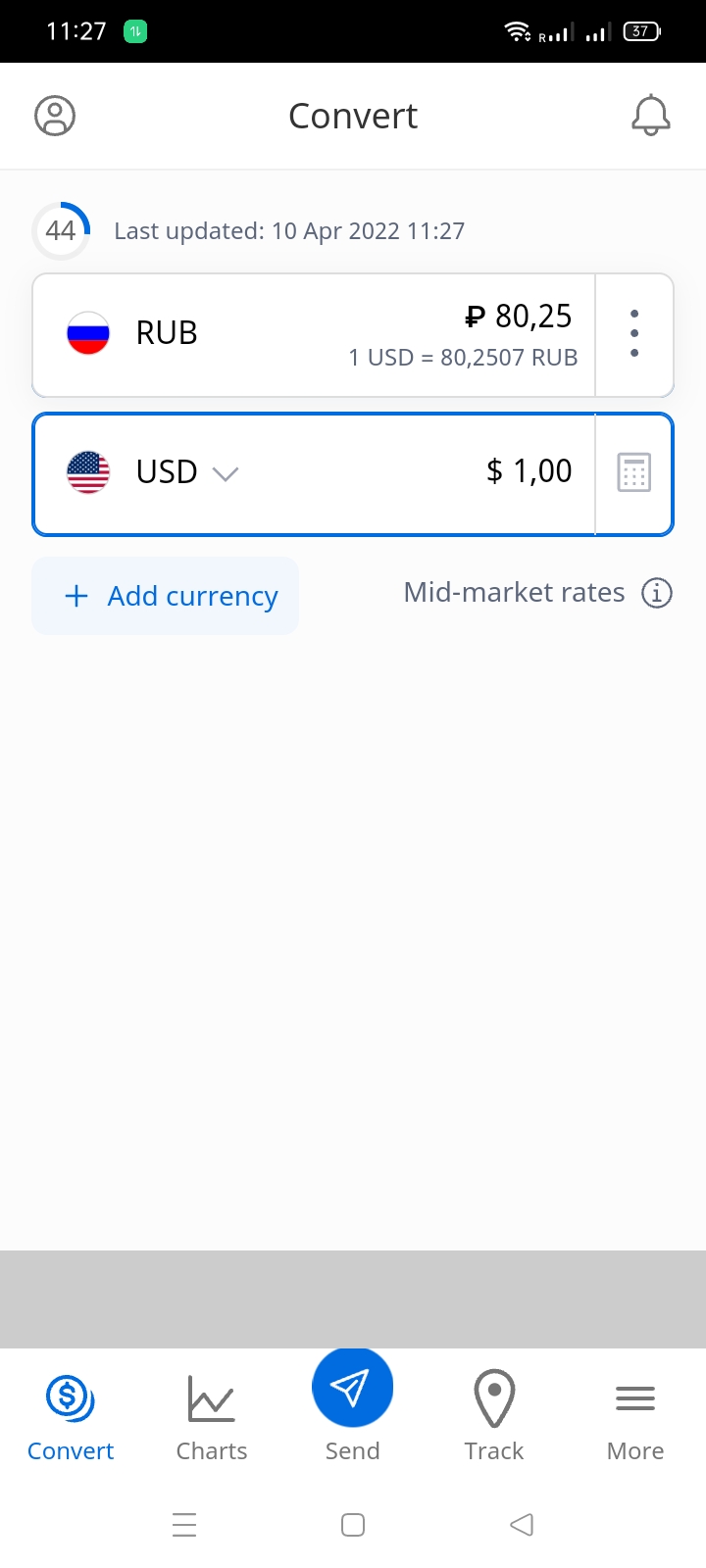Select the Convert tab

tap(71, 1416)
